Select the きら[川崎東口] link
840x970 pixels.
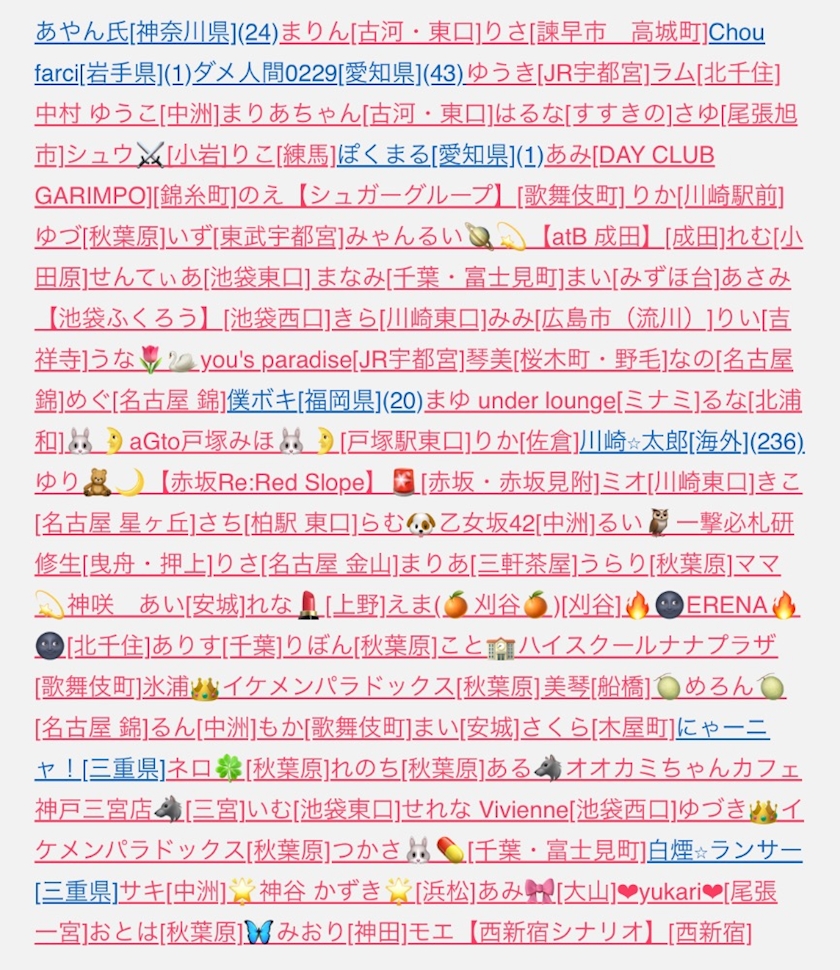click(x=409, y=318)
